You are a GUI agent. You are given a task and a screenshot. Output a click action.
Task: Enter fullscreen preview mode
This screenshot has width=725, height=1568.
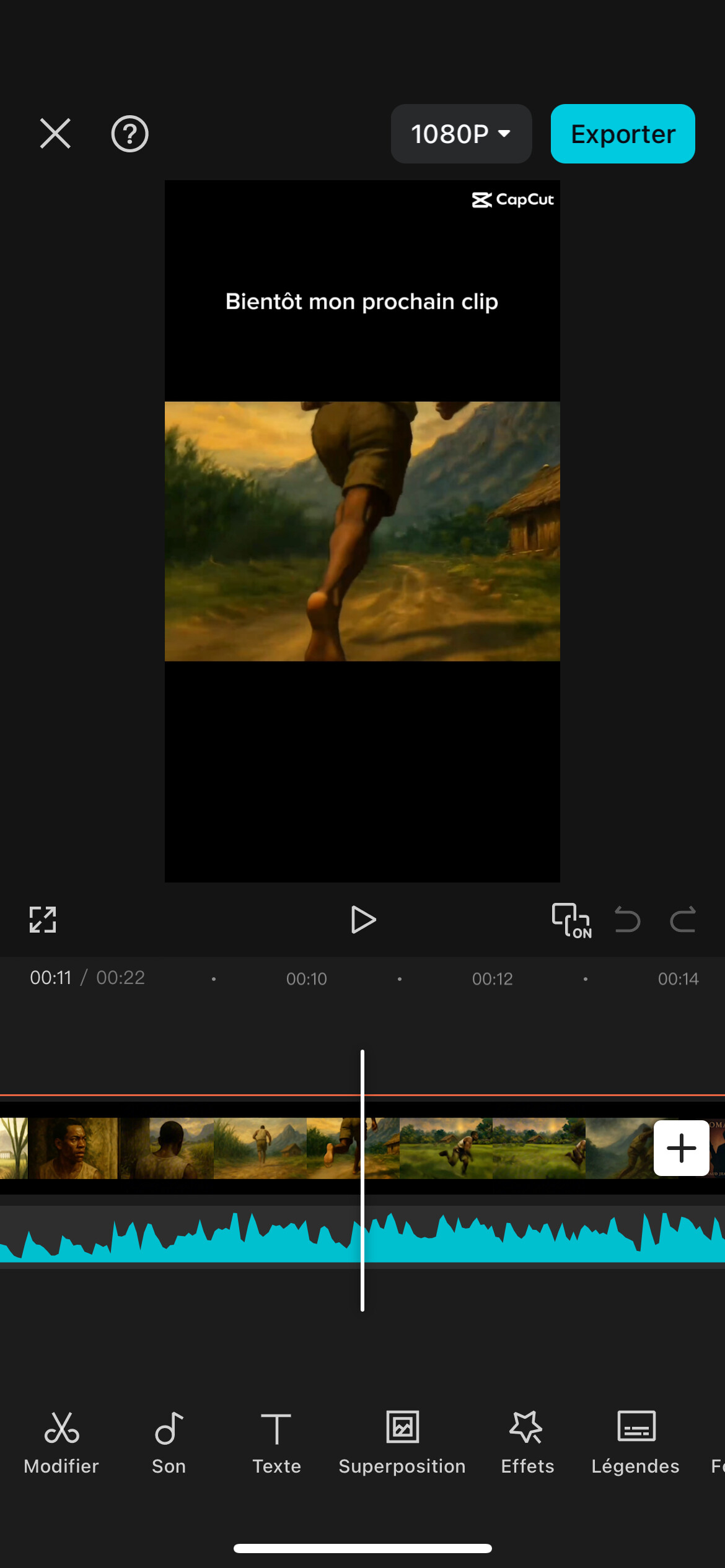(x=43, y=920)
